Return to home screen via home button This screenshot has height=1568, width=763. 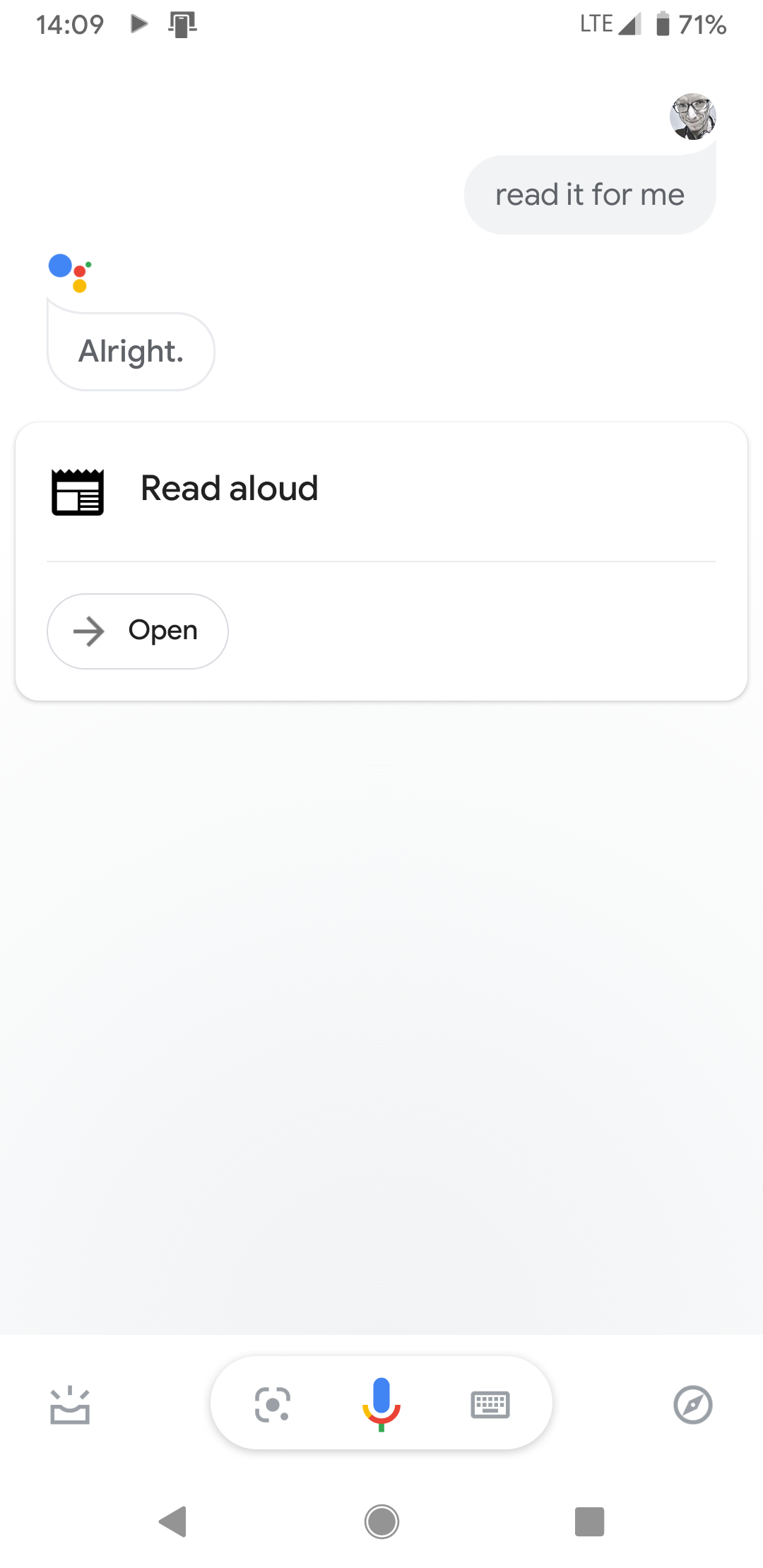(381, 1521)
